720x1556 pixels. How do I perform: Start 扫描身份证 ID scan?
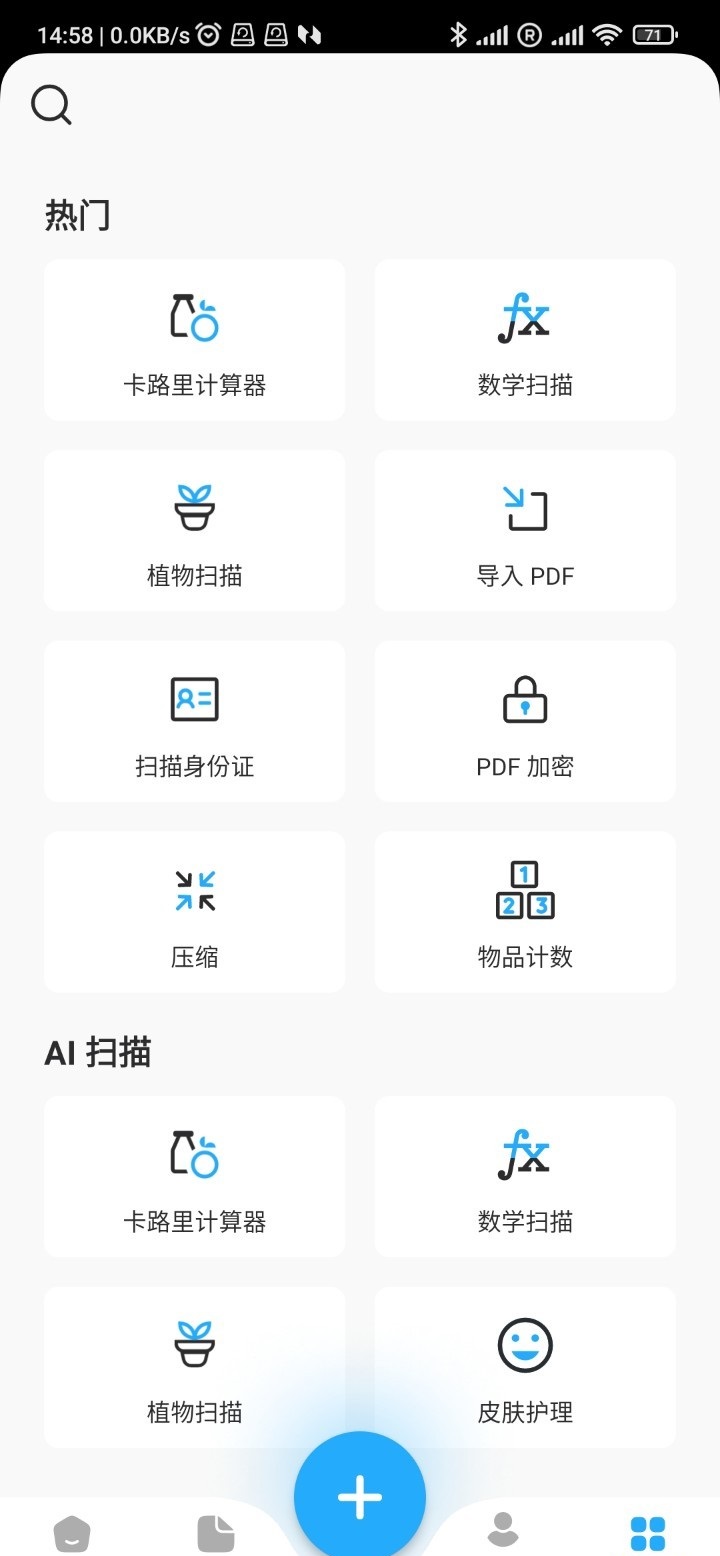point(194,721)
